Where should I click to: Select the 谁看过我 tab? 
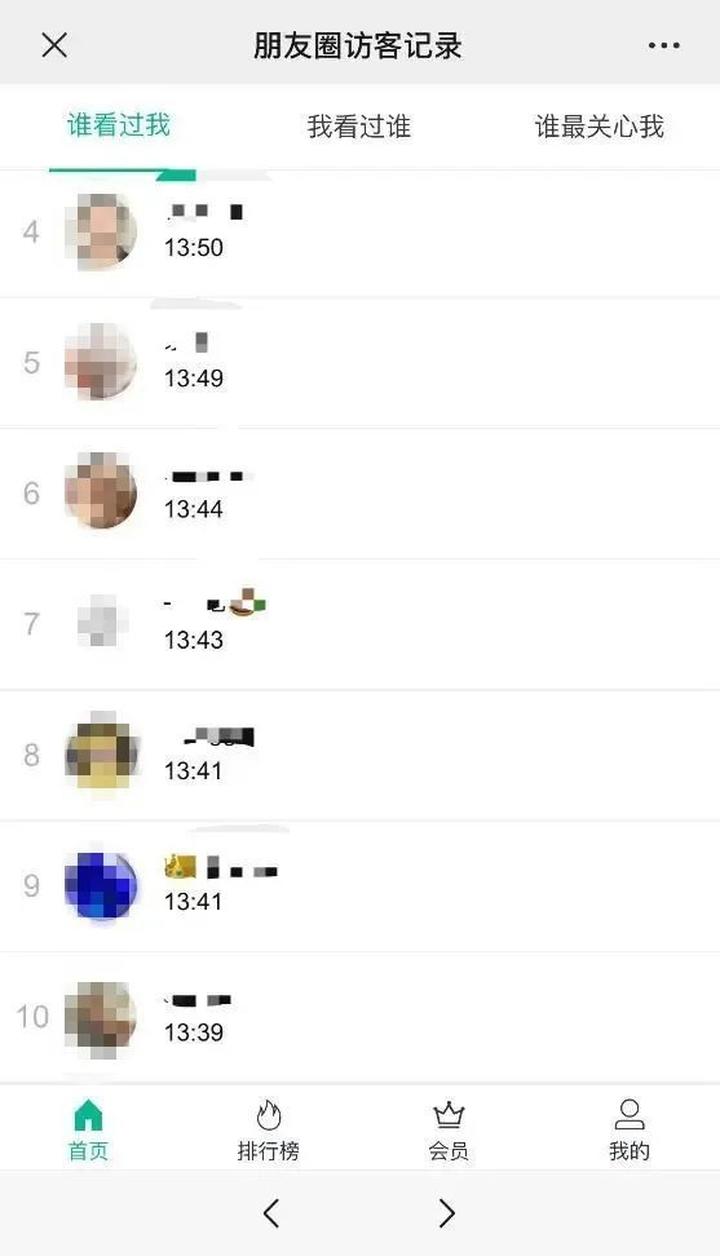click(x=119, y=126)
